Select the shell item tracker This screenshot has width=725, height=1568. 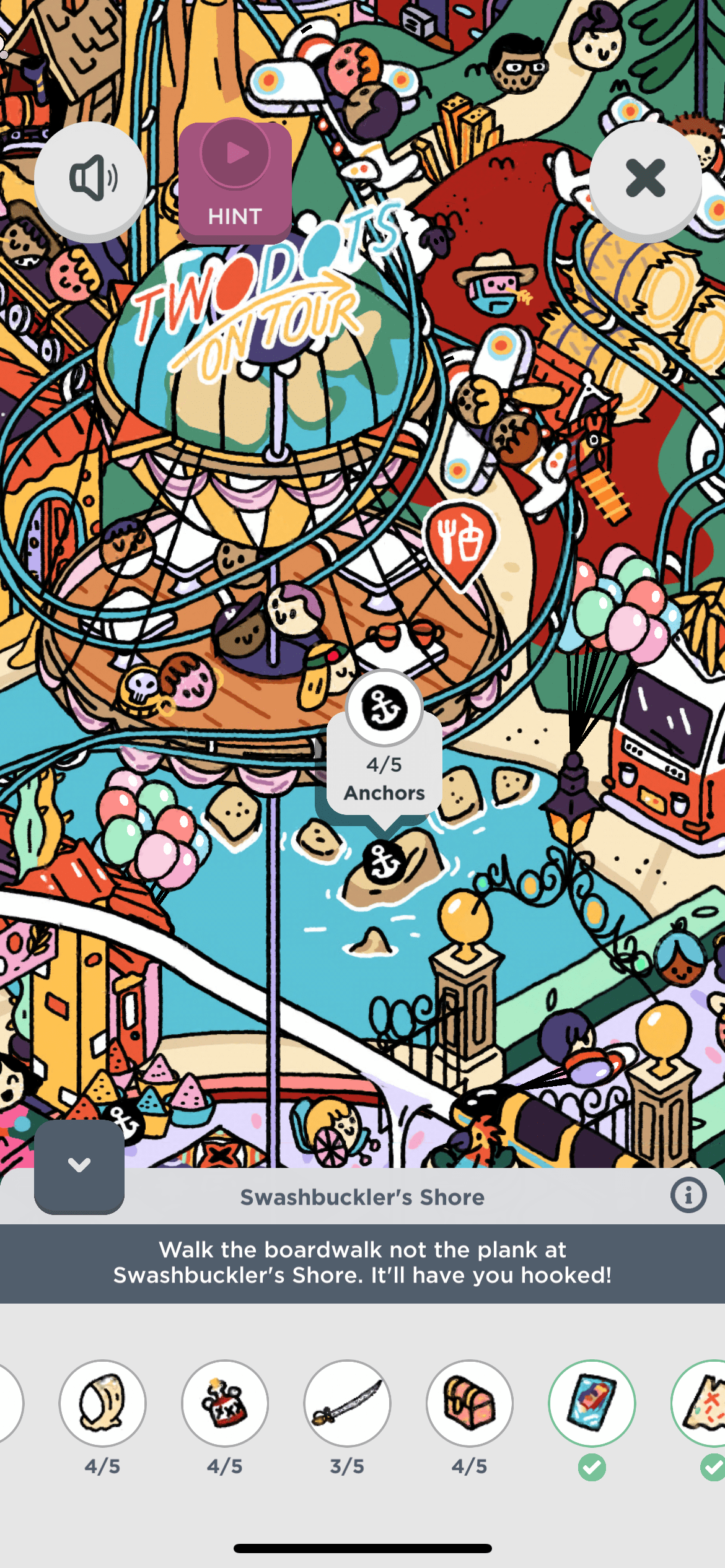click(102, 1403)
